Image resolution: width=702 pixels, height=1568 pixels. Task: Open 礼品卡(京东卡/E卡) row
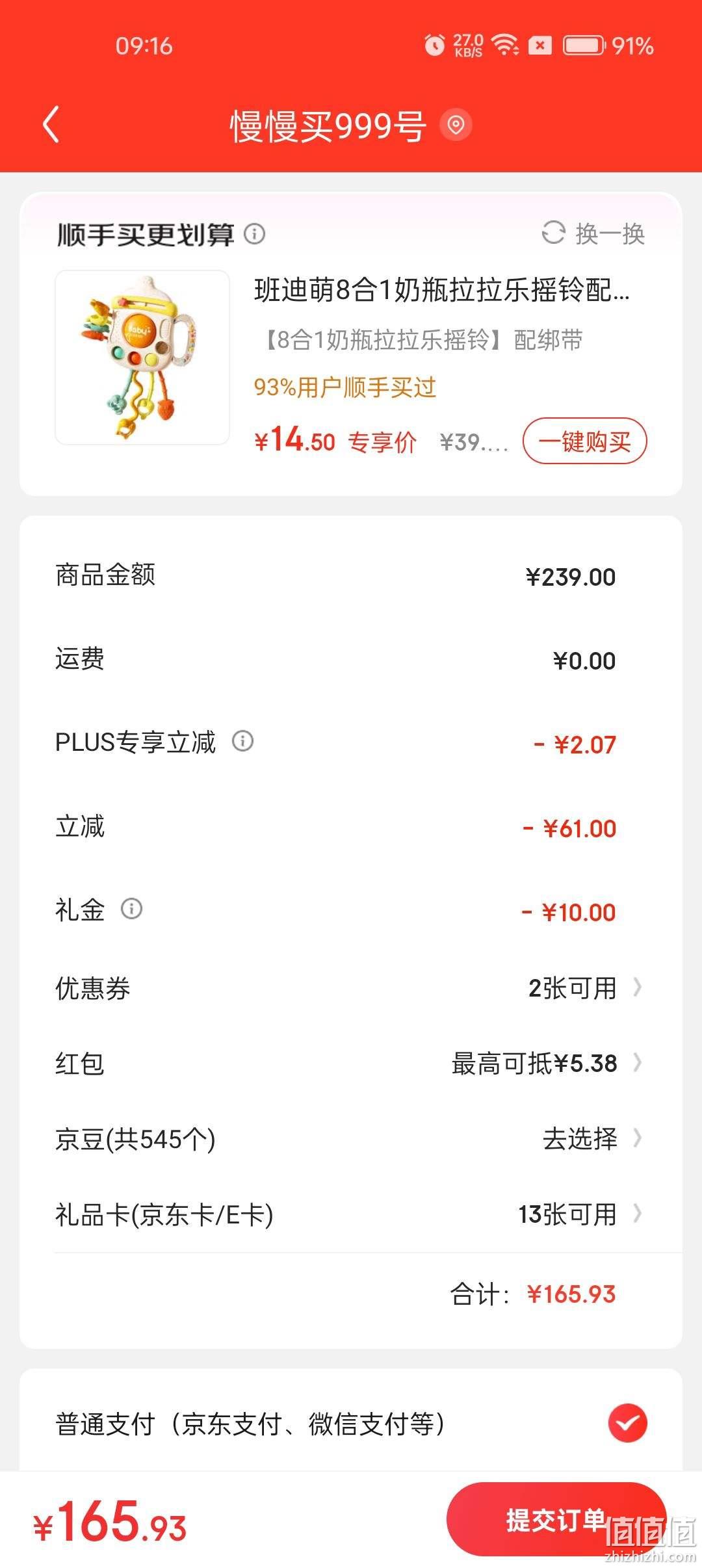(351, 1214)
